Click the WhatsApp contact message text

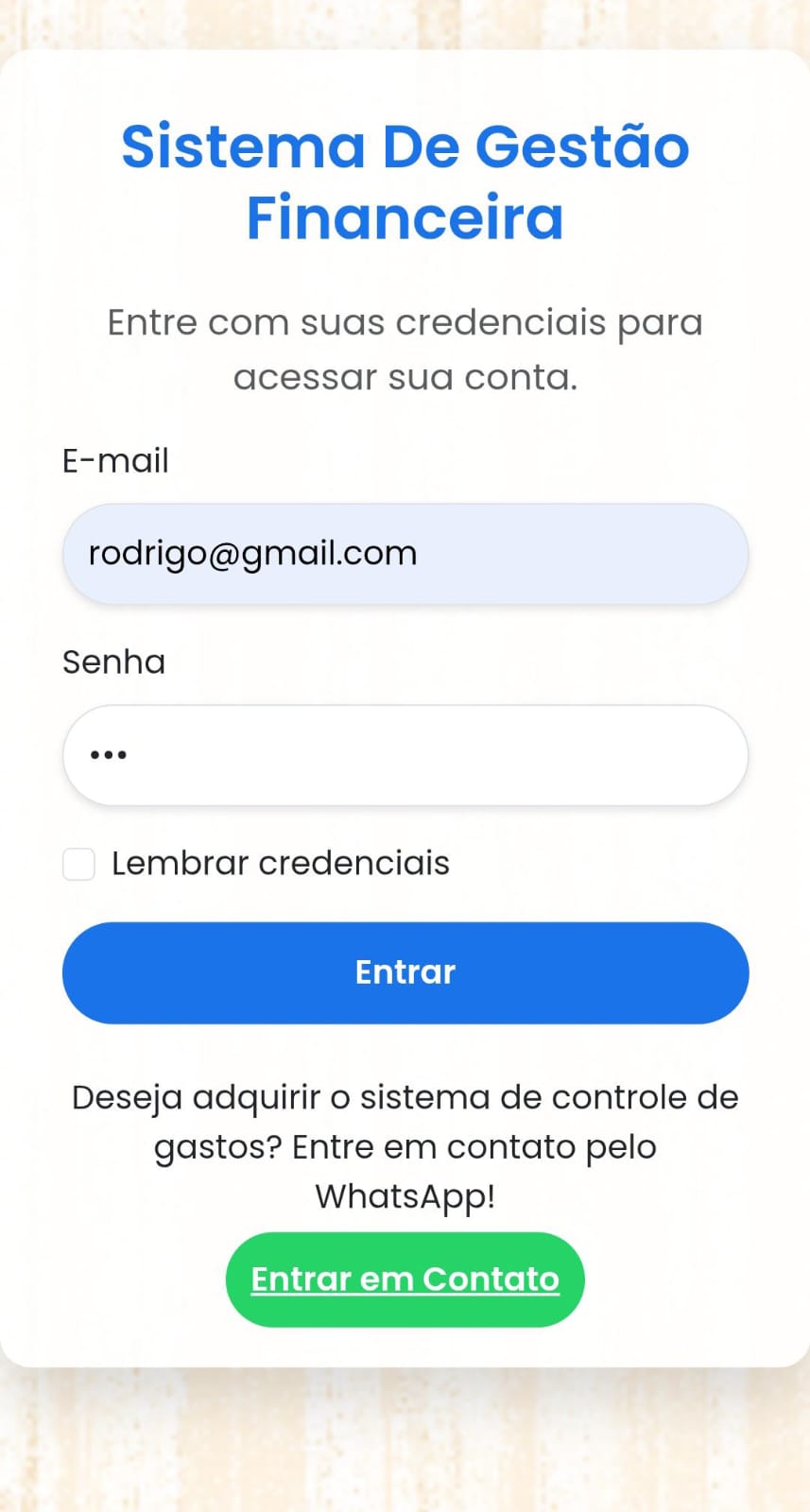tap(405, 1146)
